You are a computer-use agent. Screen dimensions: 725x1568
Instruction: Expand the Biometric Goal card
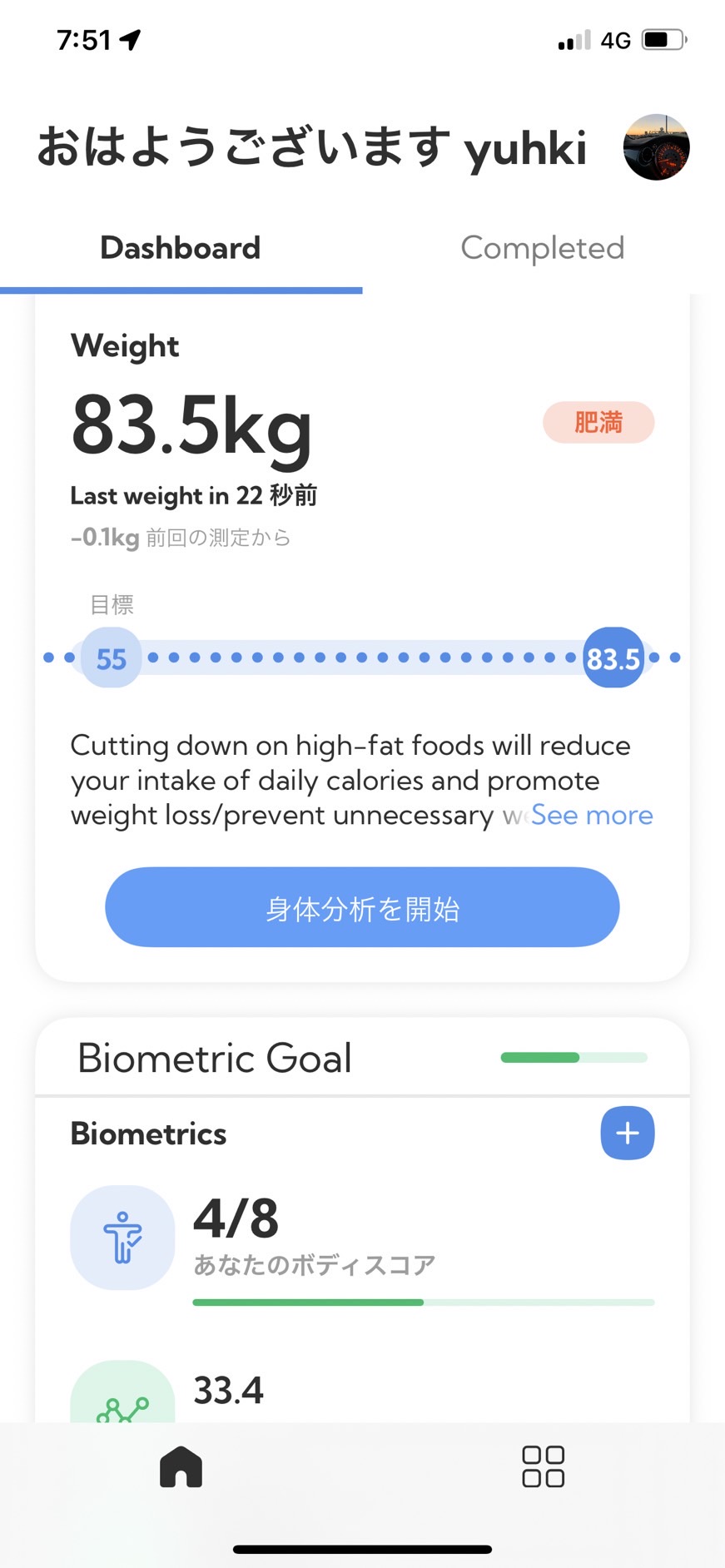pyautogui.click(x=362, y=1058)
